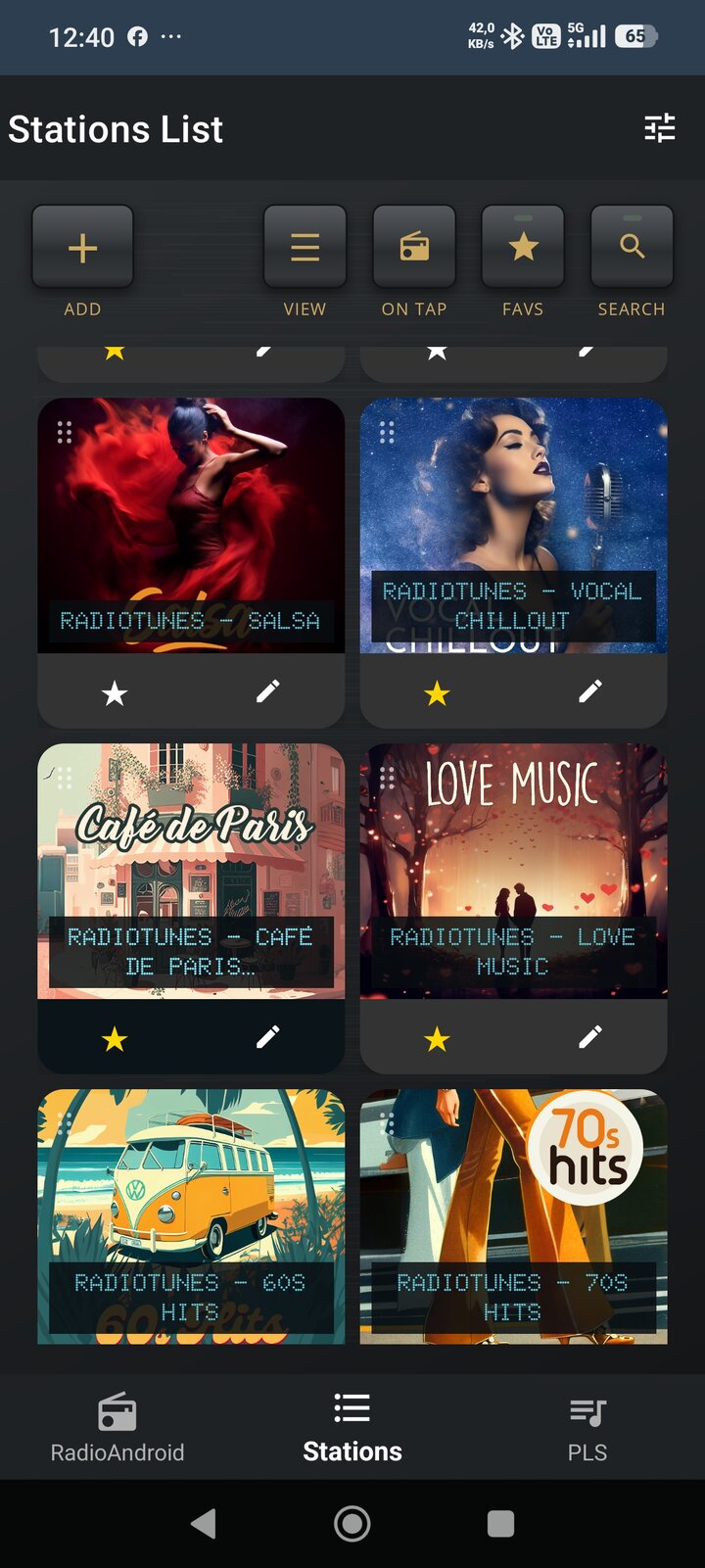Screen dimensions: 705x1568
Task: Play the RadioTunes 60s Hits station
Action: [x=191, y=1216]
